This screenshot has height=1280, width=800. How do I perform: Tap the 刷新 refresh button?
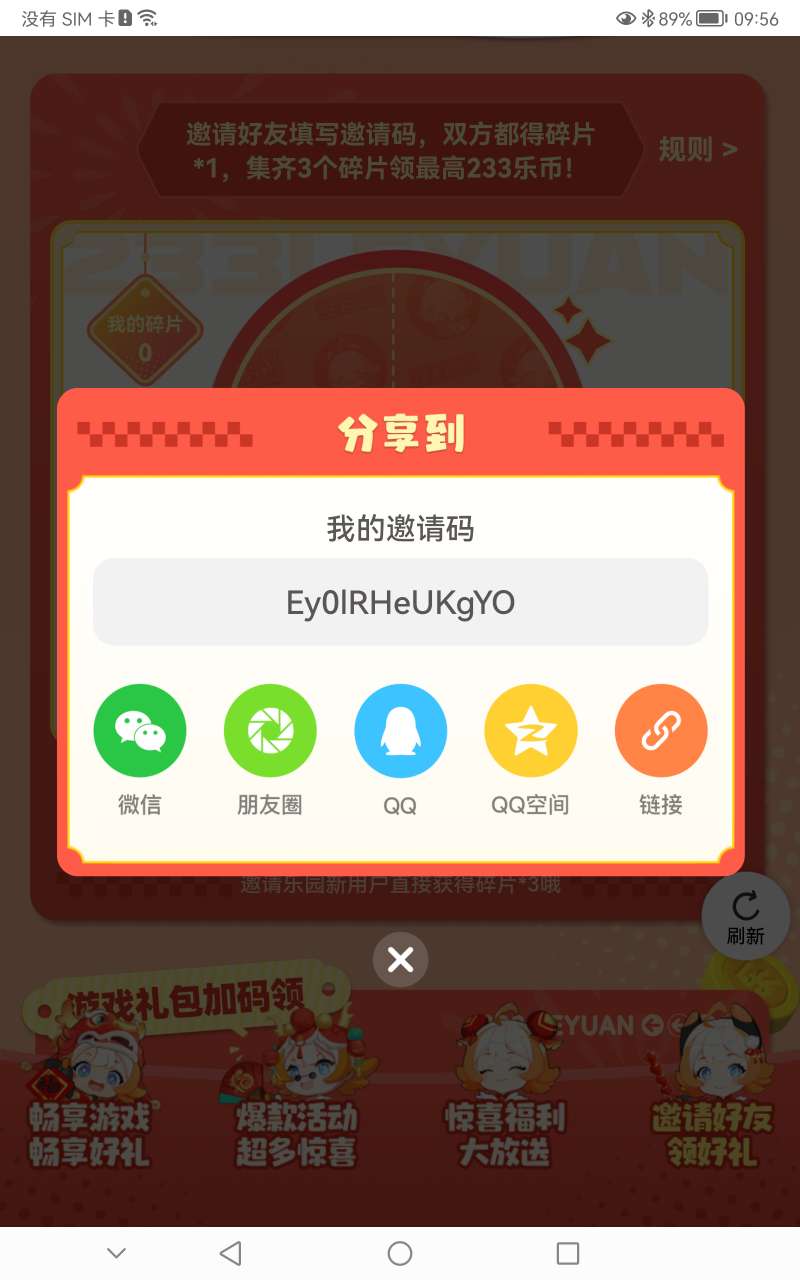tap(746, 918)
